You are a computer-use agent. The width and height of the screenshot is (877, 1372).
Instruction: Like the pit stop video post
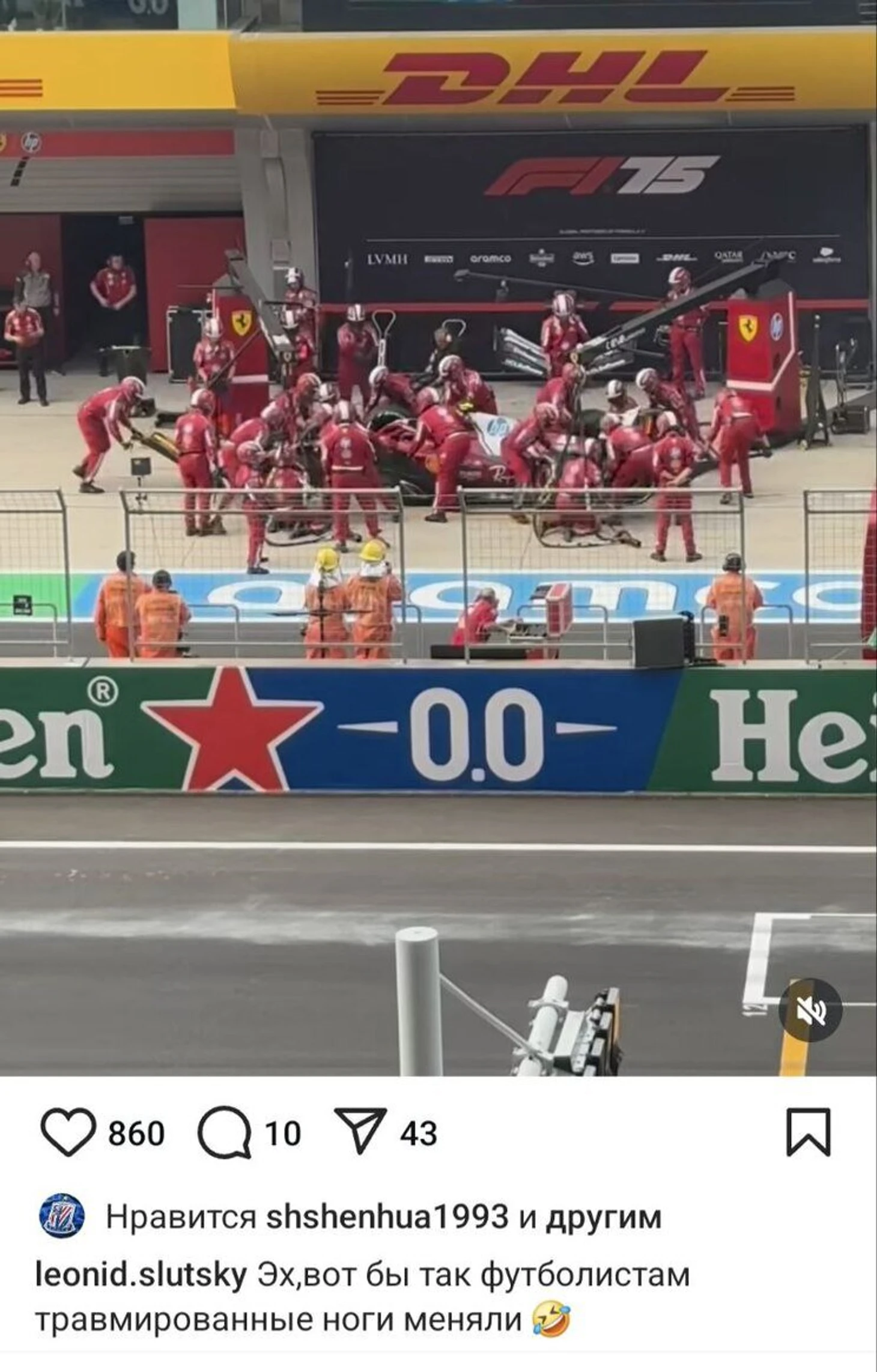click(x=68, y=1132)
